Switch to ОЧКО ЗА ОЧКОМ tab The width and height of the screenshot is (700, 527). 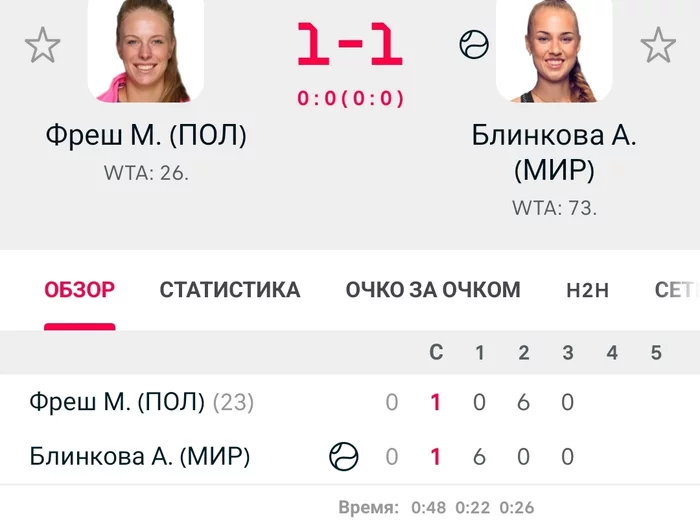pyautogui.click(x=433, y=291)
